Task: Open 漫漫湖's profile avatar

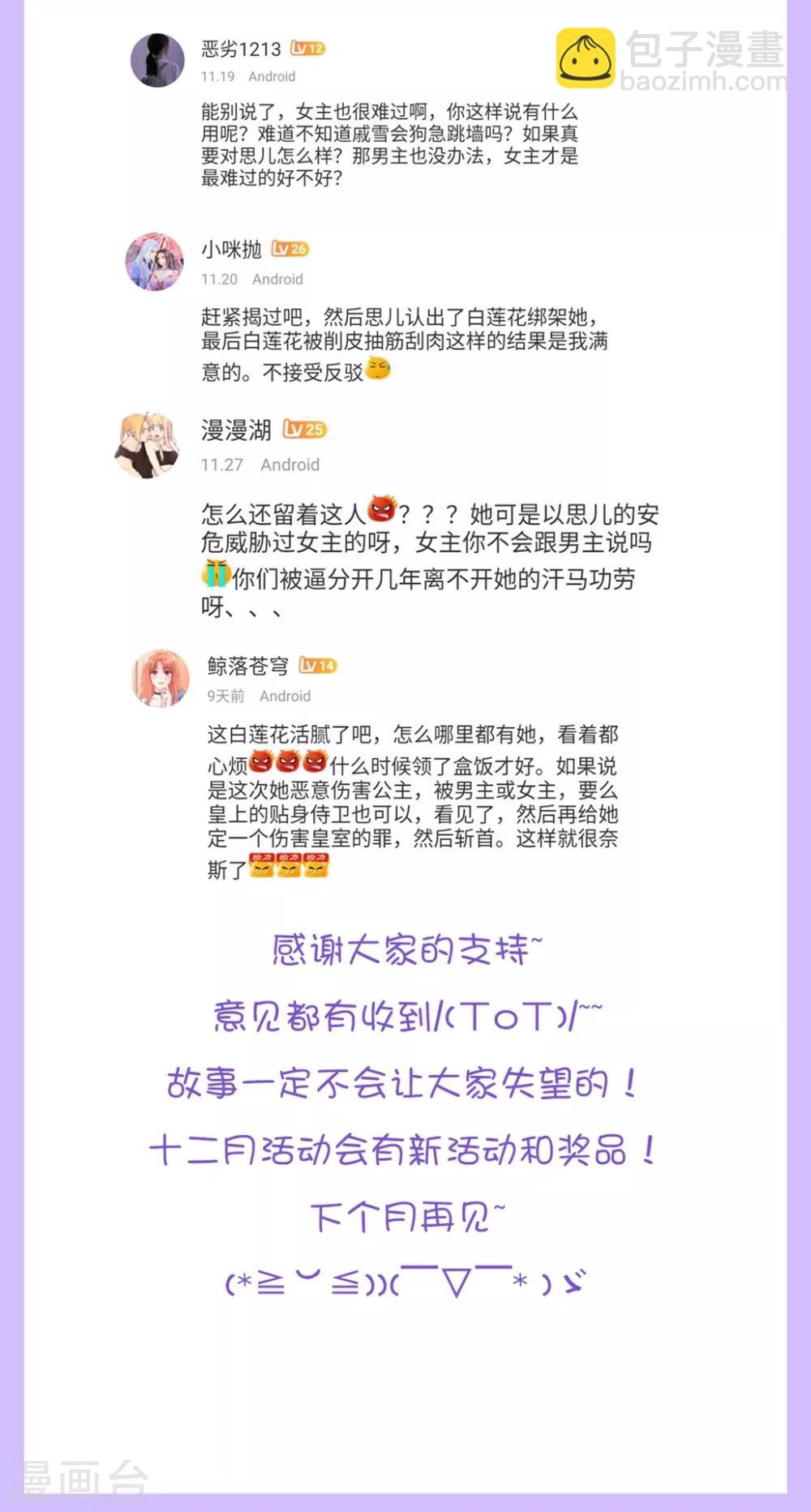Action: (x=150, y=445)
